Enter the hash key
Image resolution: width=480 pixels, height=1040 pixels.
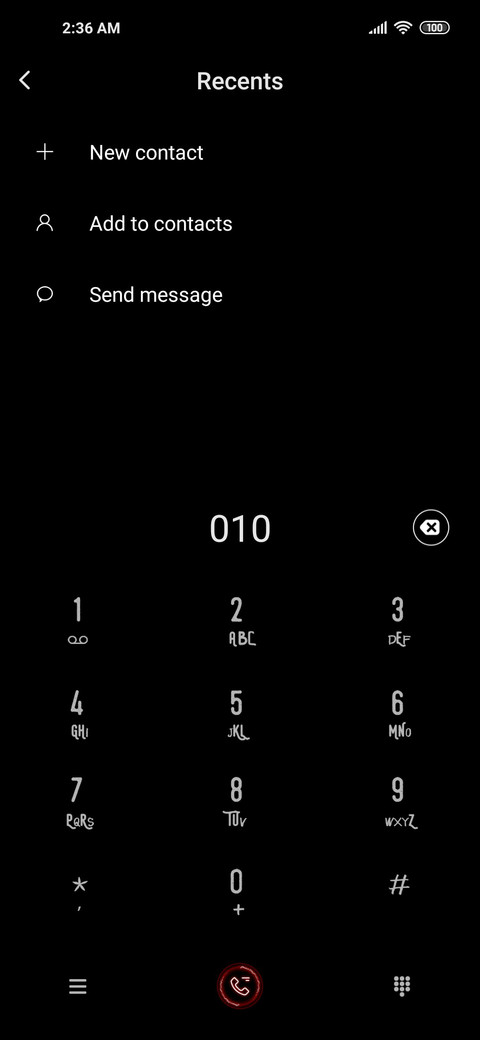[399, 884]
